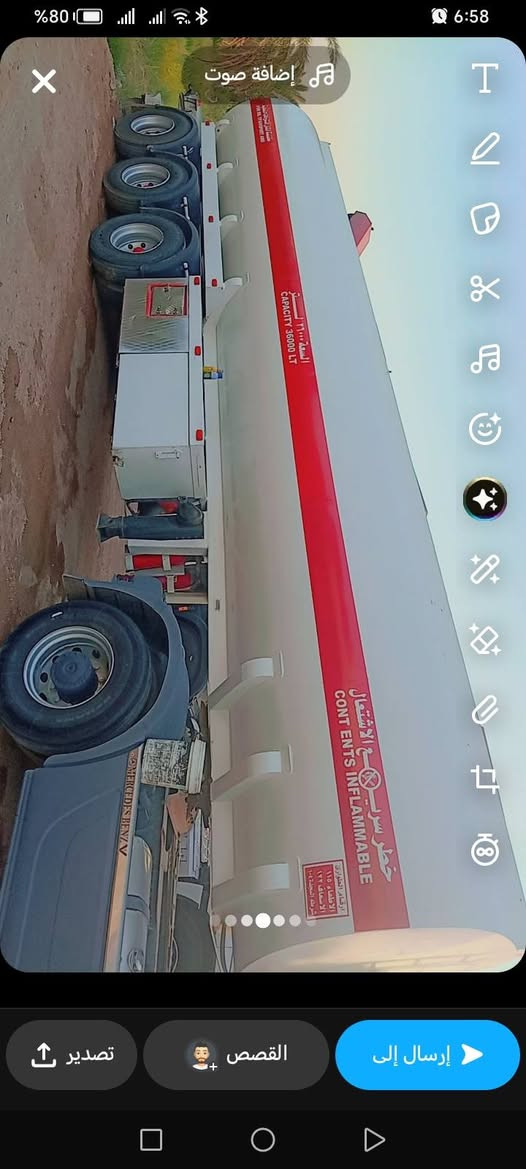Open the smiley face lens tool
Viewport: 526px width, 1169px height.
point(484,429)
